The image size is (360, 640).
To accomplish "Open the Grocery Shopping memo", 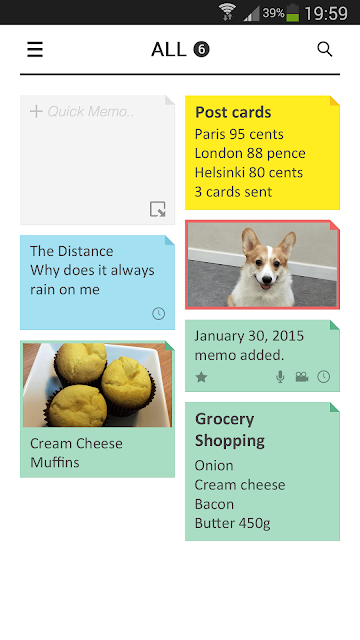I will point(262,471).
